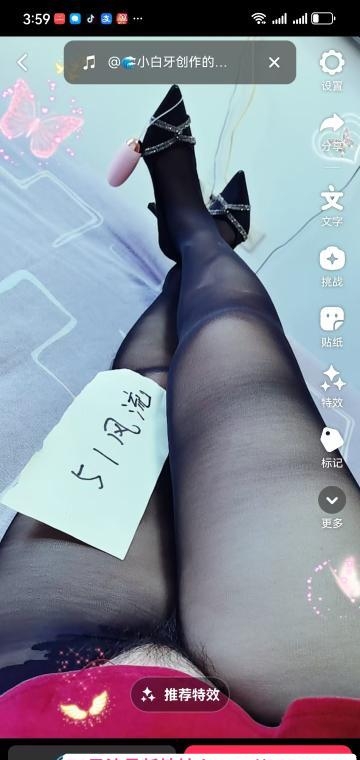The width and height of the screenshot is (360, 760).
Task: Go back using the top-left arrow
Action: [x=22, y=63]
